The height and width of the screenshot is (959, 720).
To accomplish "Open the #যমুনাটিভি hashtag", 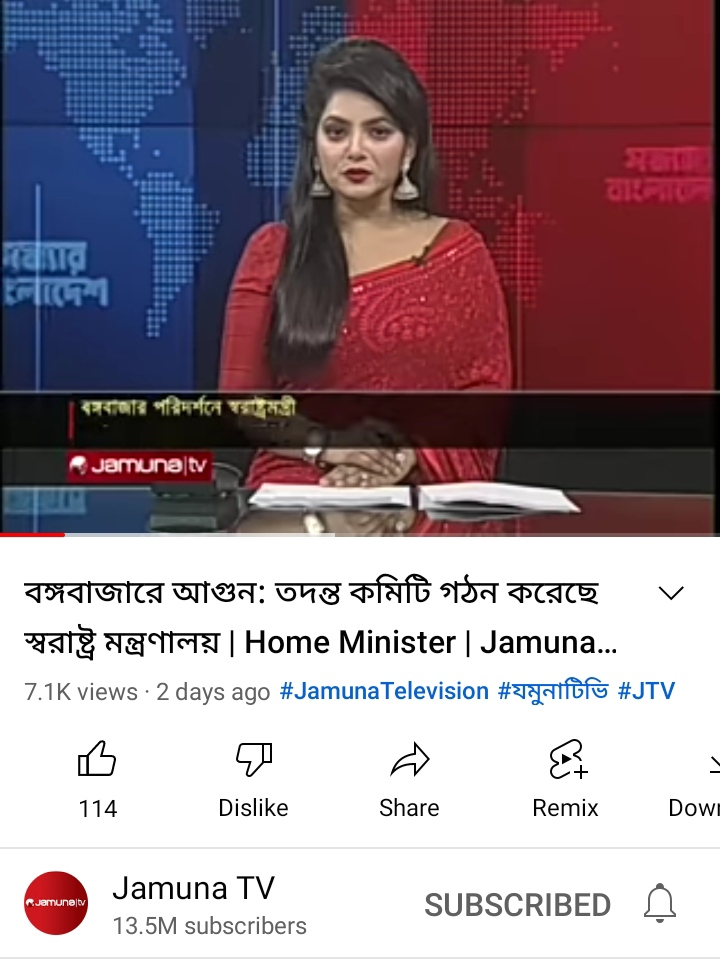I will (553, 691).
